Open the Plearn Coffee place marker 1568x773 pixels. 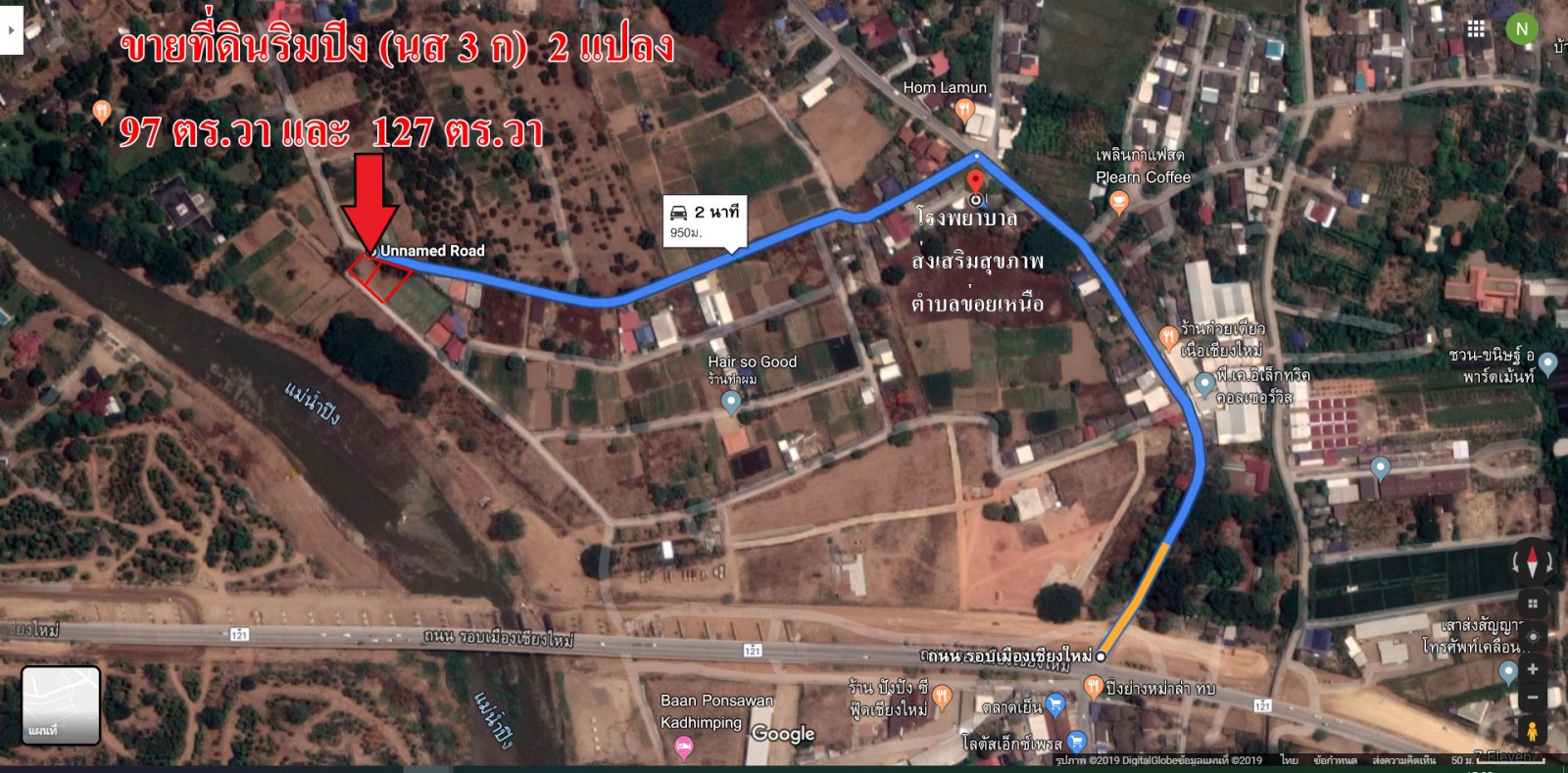tap(1118, 202)
